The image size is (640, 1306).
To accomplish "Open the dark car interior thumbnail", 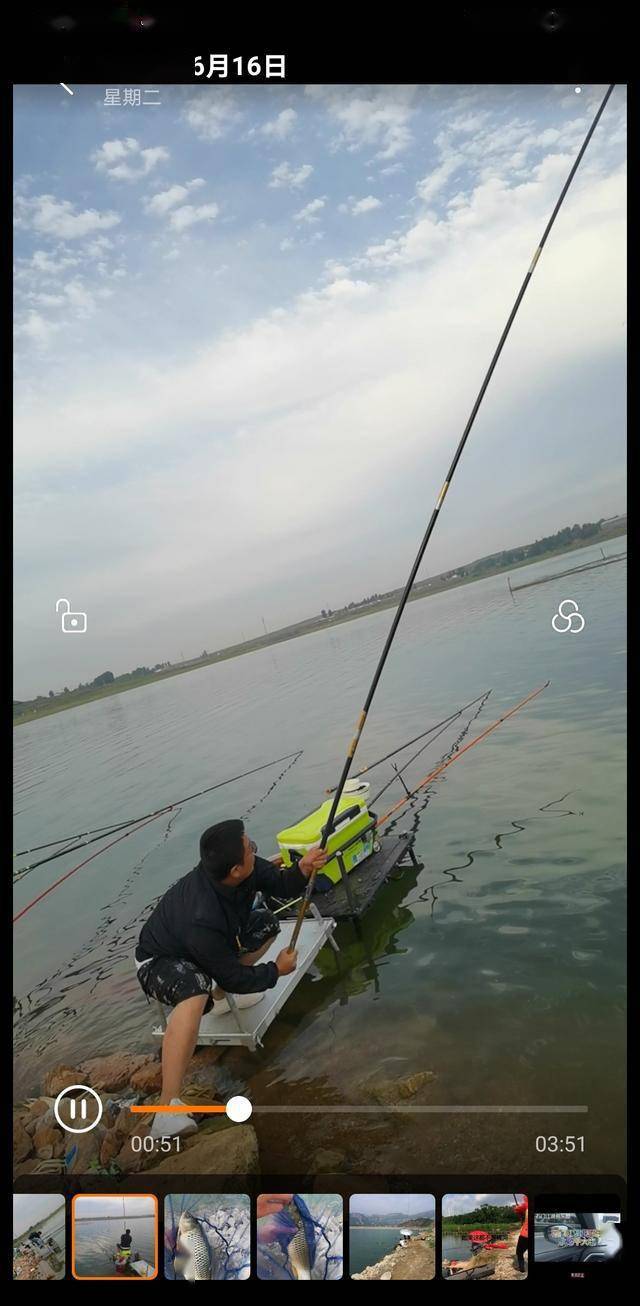I will [x=577, y=1237].
